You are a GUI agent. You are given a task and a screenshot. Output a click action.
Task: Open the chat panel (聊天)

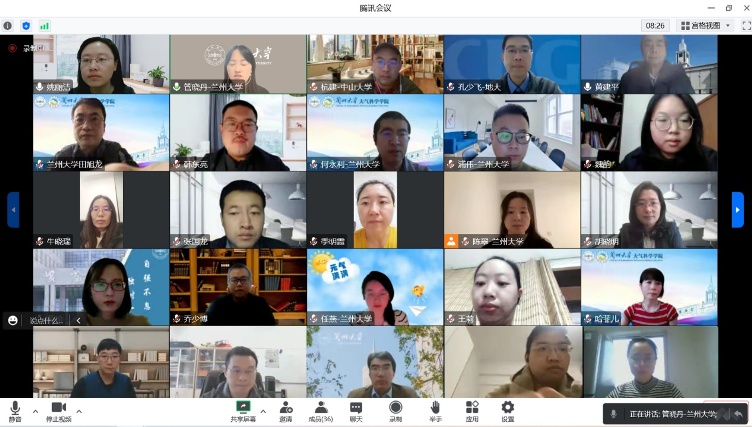tap(356, 409)
